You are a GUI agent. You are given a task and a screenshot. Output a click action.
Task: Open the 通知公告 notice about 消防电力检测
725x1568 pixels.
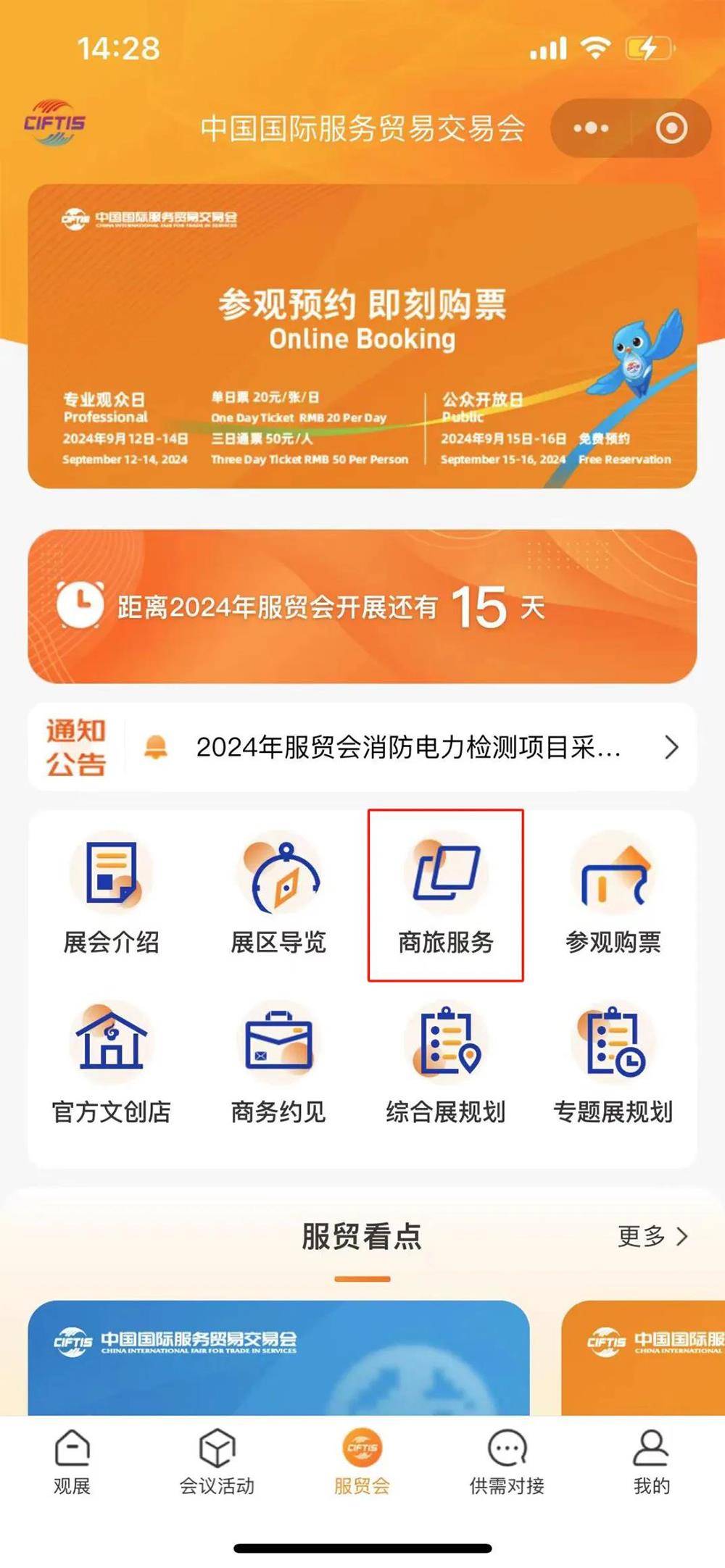pyautogui.click(x=407, y=747)
